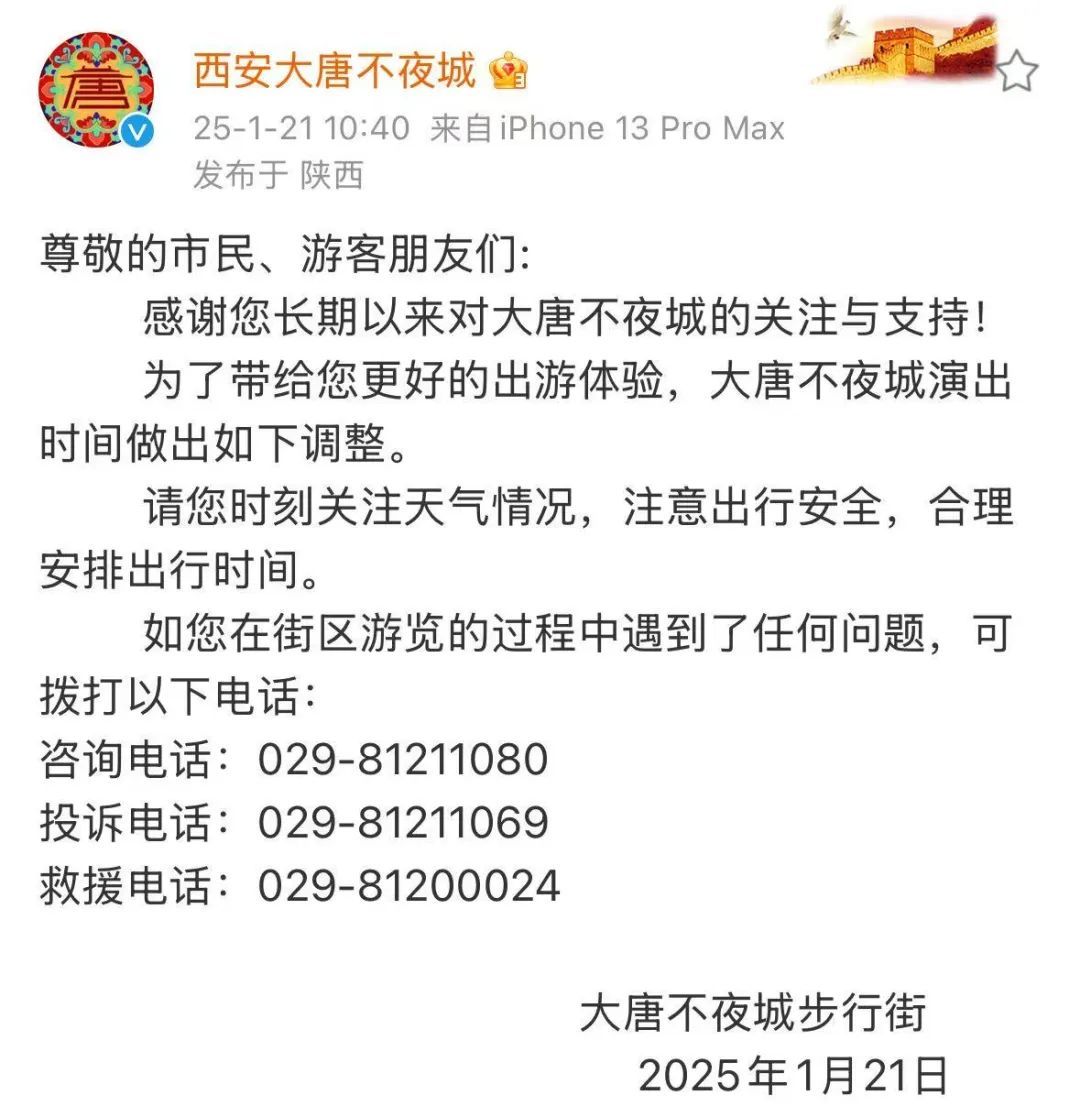Favorite this post with the star icon
The image size is (1080, 1117).
click(1018, 72)
